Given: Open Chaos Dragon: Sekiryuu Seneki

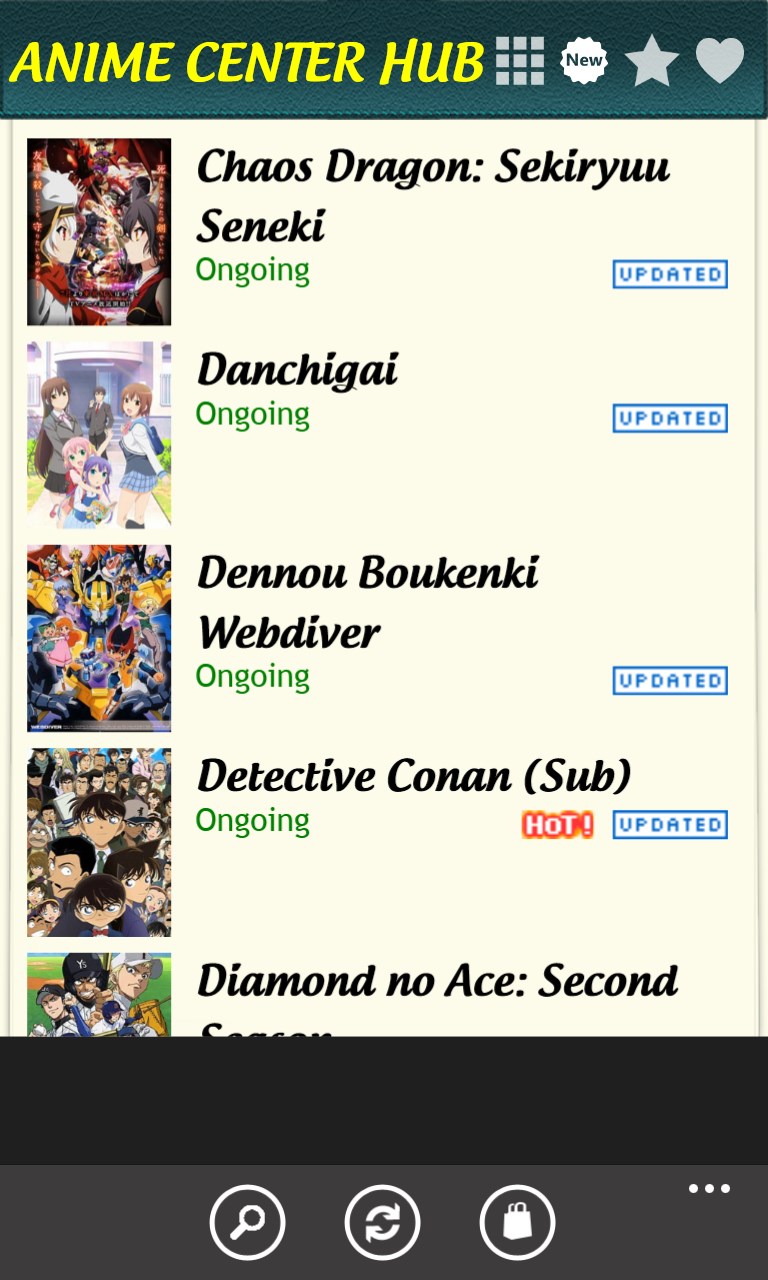Looking at the screenshot, I should [432, 196].
